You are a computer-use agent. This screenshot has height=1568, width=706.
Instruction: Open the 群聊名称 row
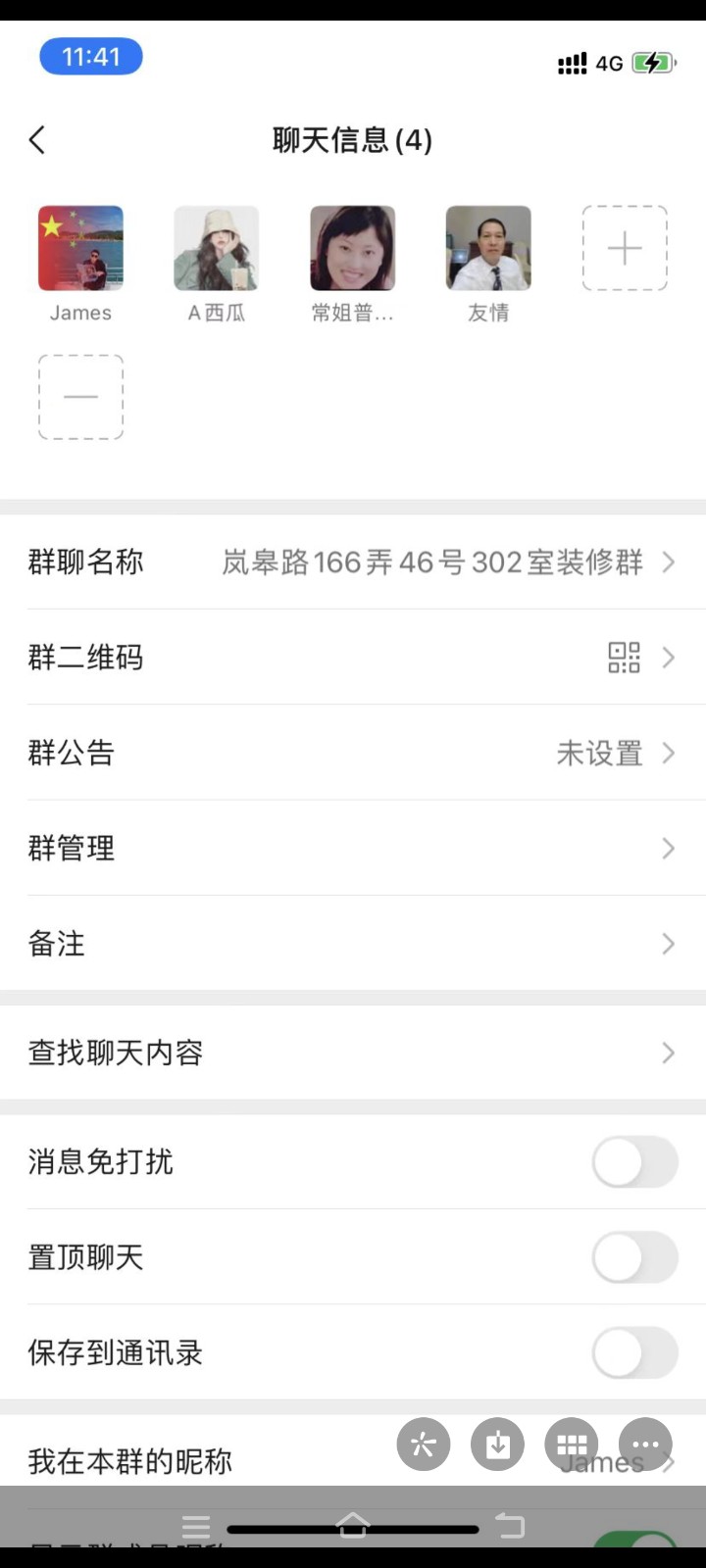point(353,563)
